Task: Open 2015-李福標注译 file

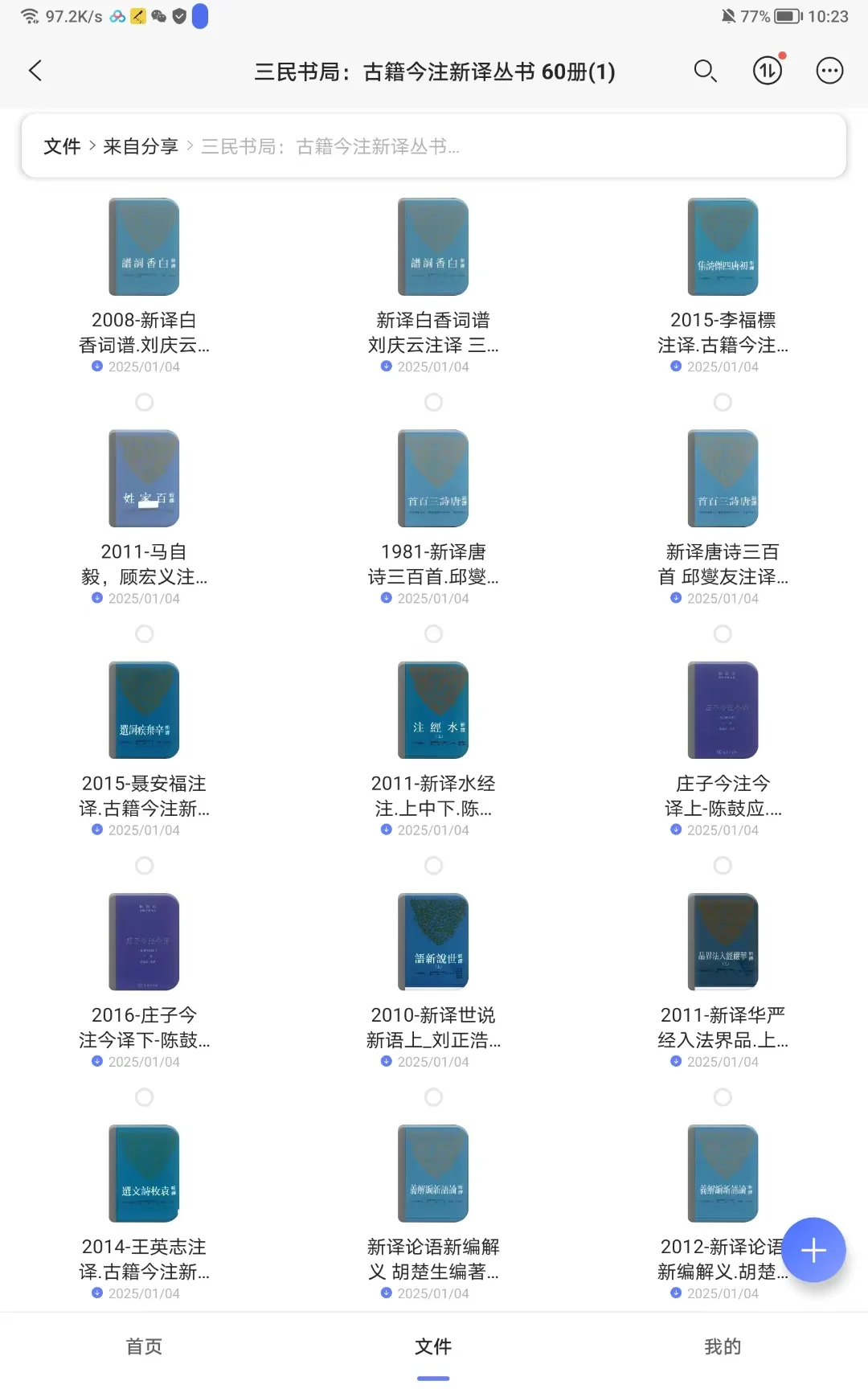Action: 723,285
